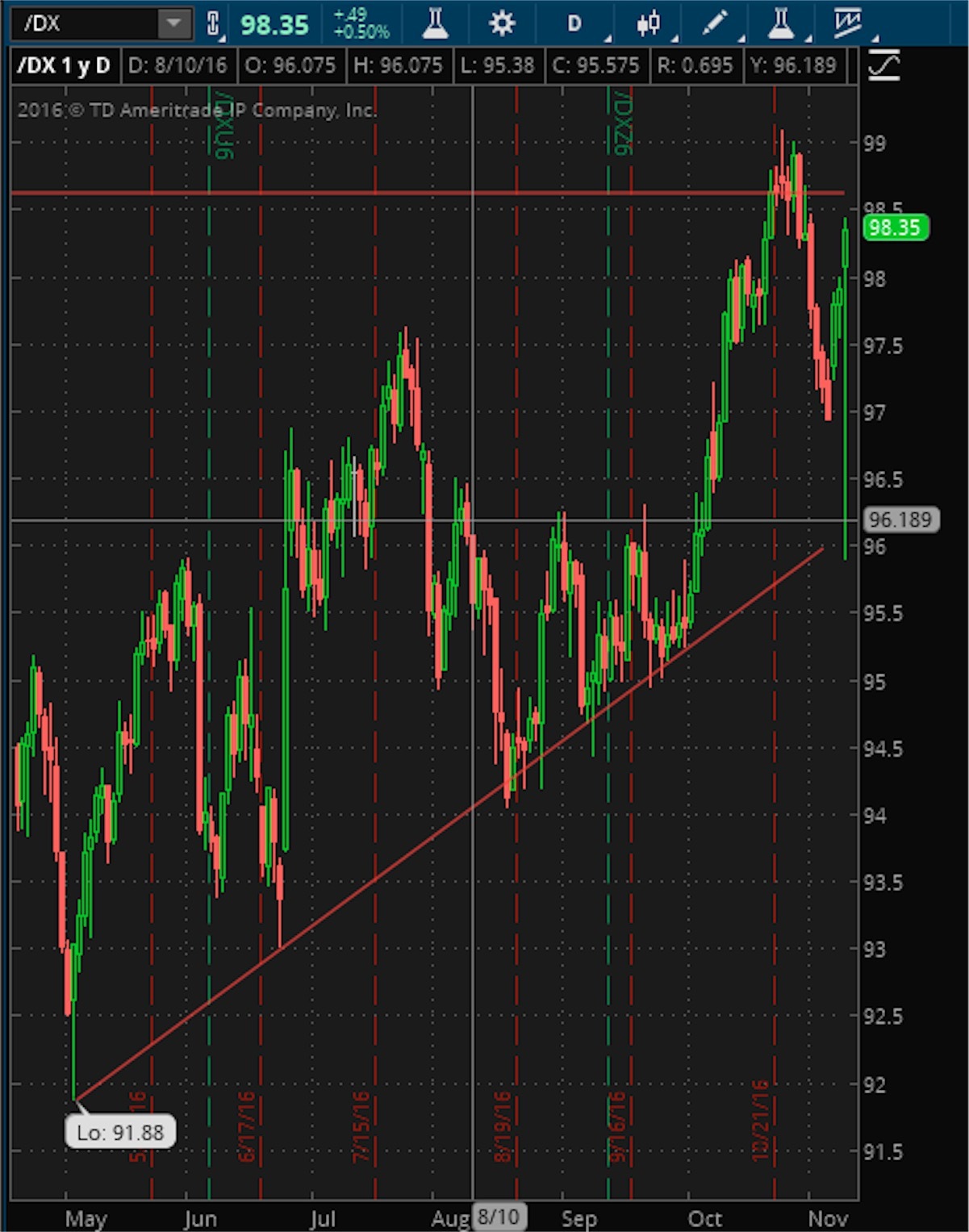This screenshot has width=969, height=1232.
Task: Tap the symbol link icon beside the dropdown
Action: pos(212,23)
